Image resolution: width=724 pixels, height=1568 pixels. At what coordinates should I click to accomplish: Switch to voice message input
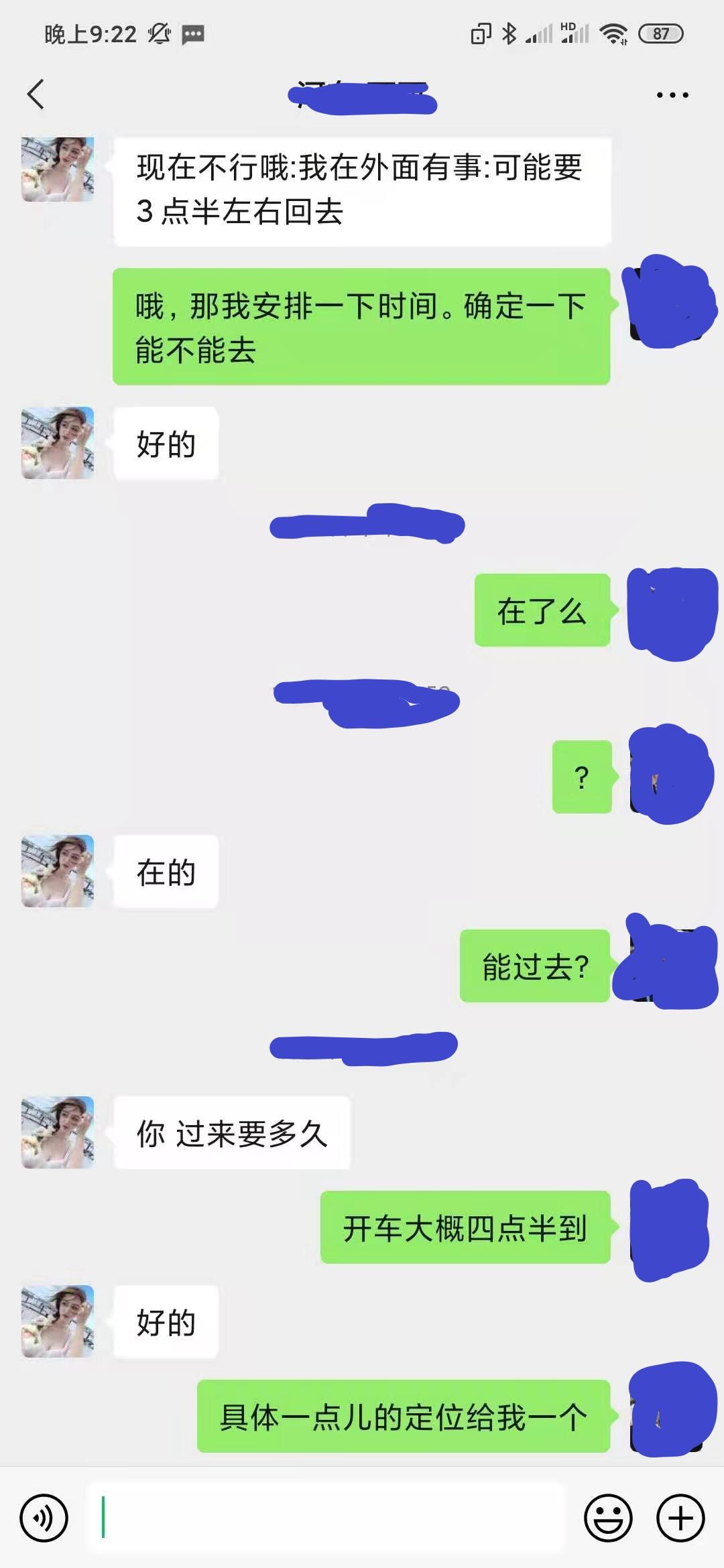[x=44, y=1518]
